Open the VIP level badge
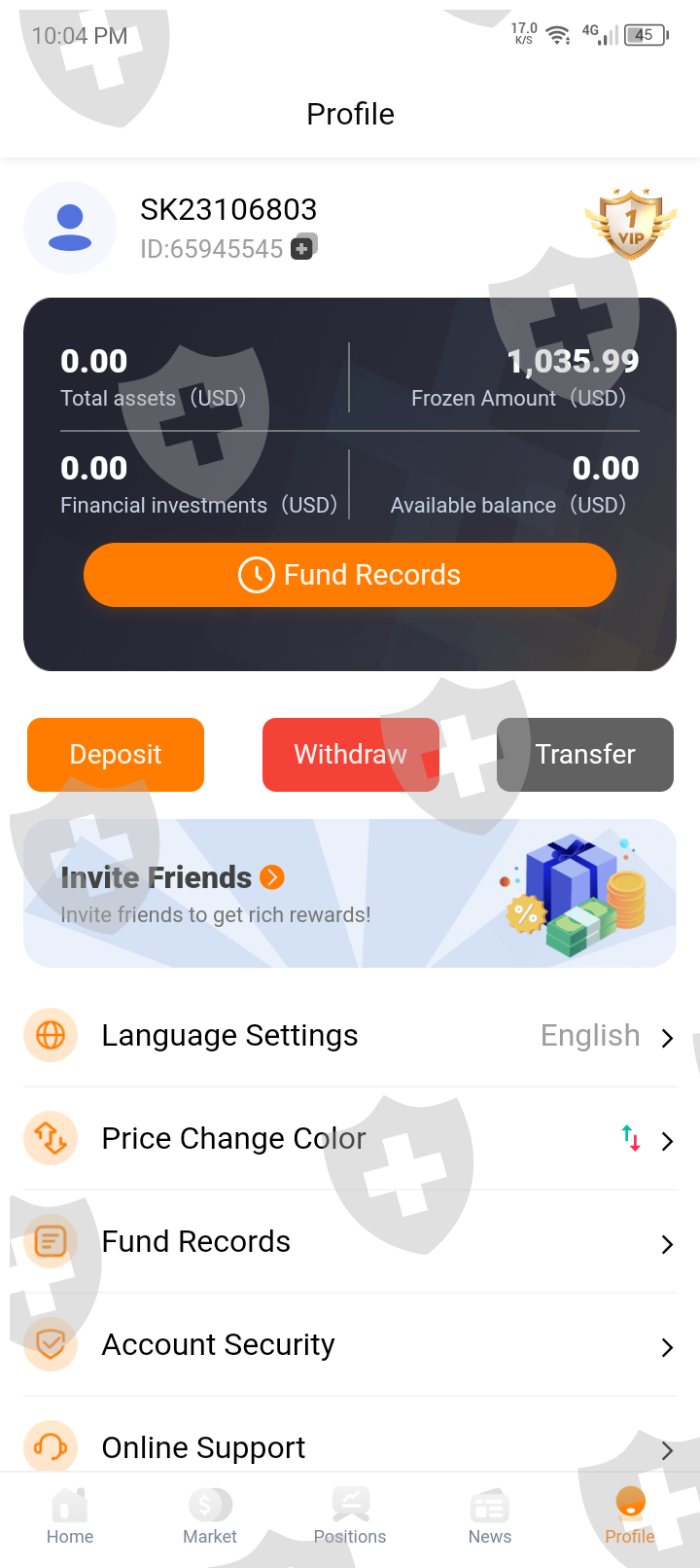Viewport: 700px width, 1568px height. pyautogui.click(x=631, y=225)
